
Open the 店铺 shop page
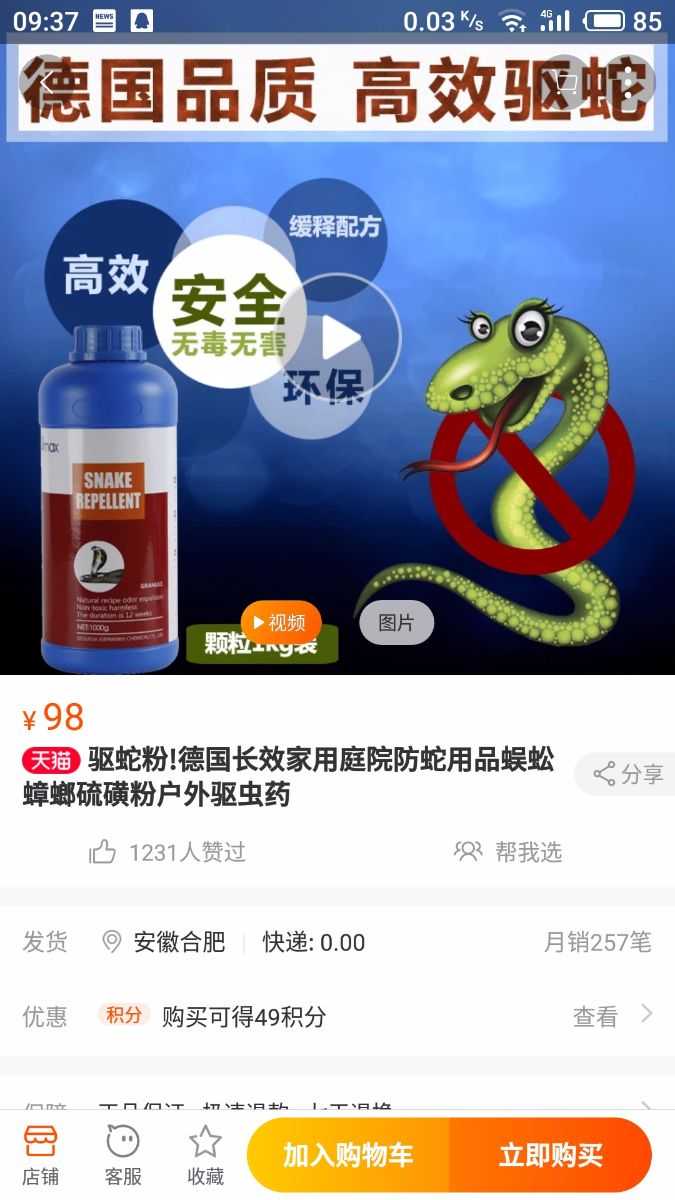tap(41, 1155)
